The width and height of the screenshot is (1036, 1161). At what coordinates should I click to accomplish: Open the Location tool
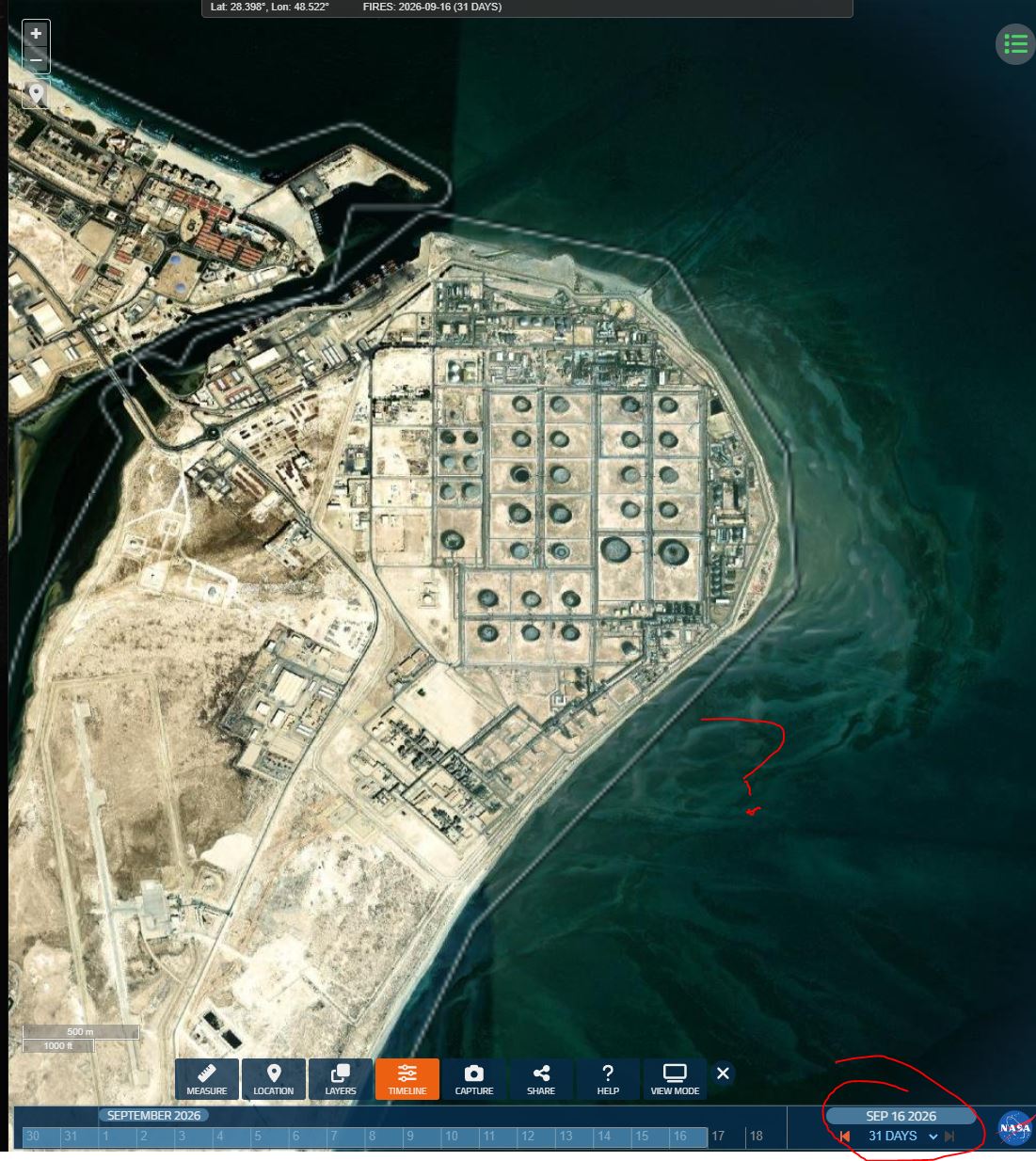pyautogui.click(x=274, y=1079)
